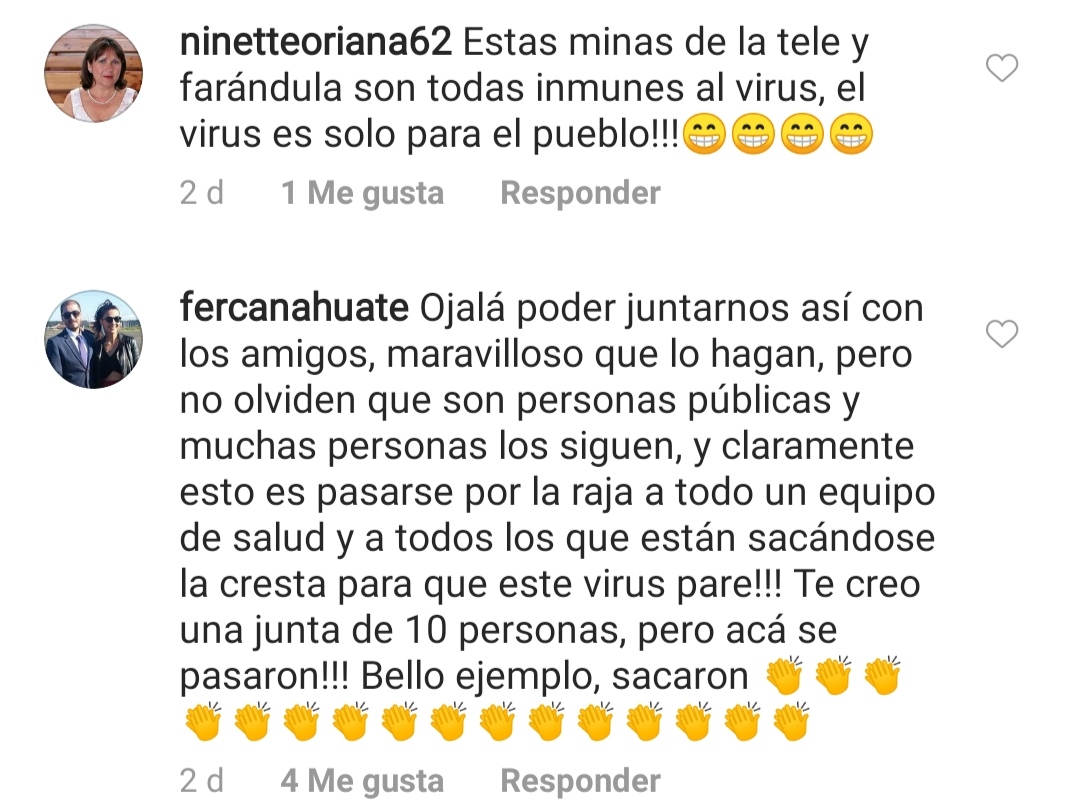Open the fercanahuate username link
This screenshot has height=805, width=1080.
pos(294,310)
